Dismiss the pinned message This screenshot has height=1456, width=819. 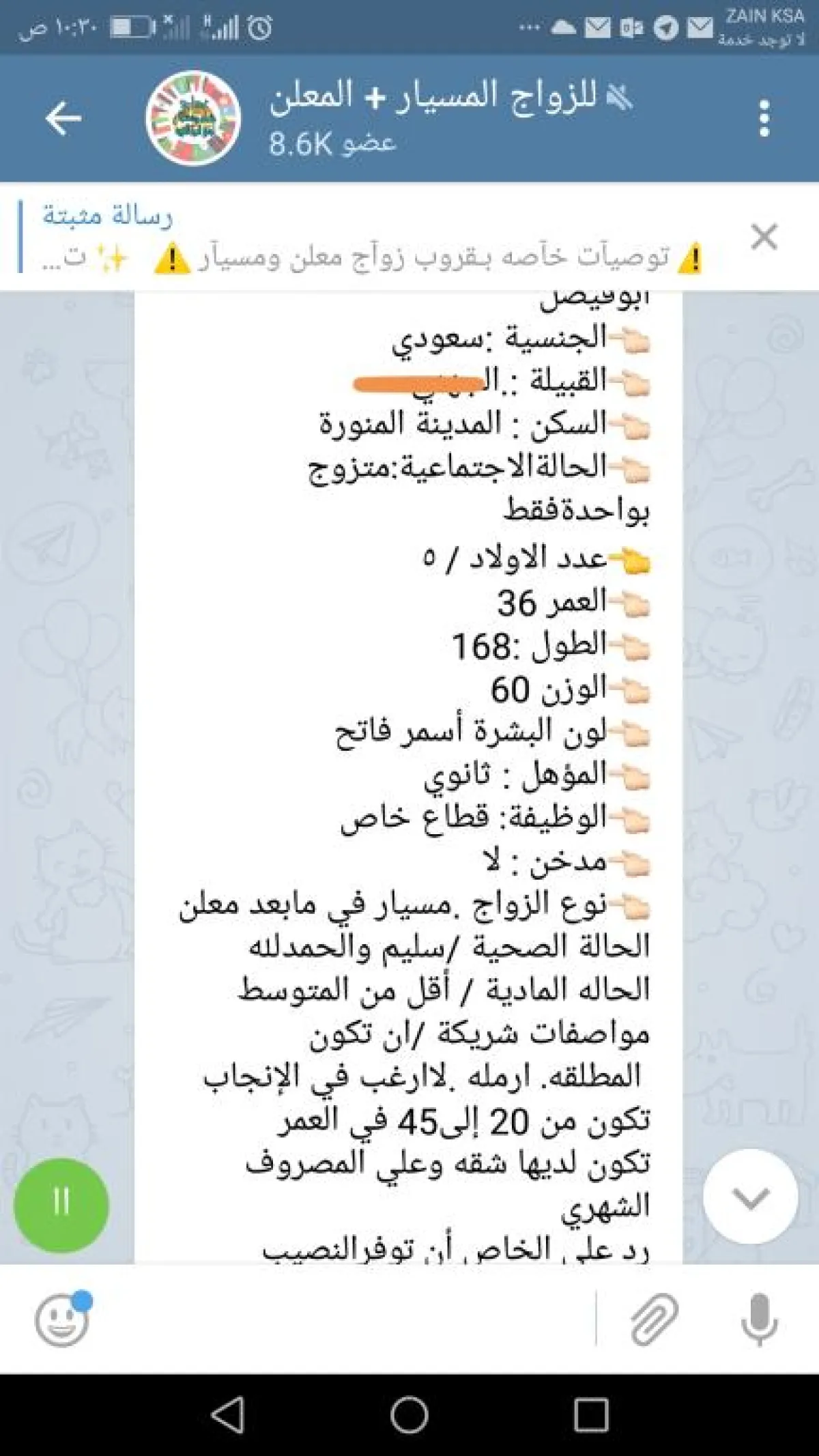pos(764,238)
